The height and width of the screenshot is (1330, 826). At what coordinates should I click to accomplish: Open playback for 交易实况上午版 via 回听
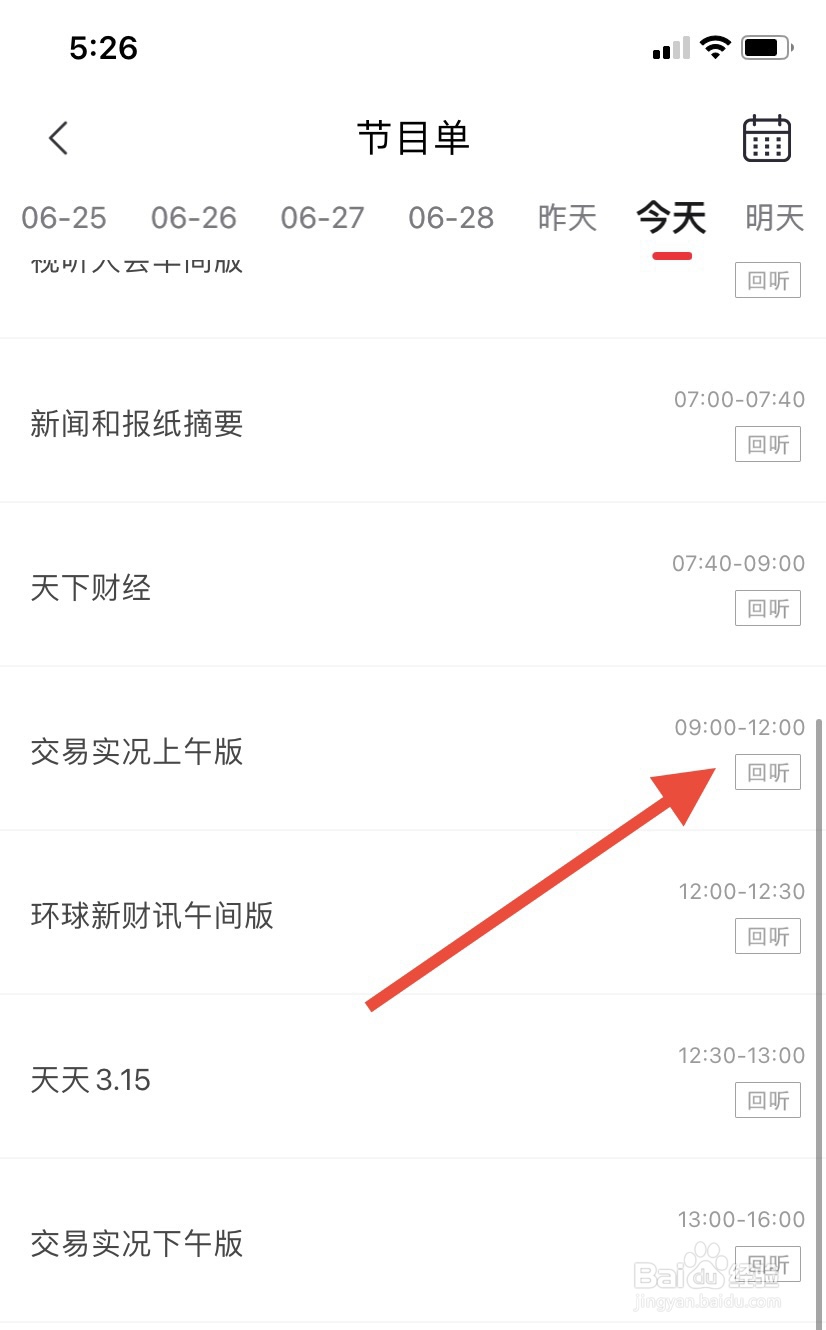click(767, 772)
